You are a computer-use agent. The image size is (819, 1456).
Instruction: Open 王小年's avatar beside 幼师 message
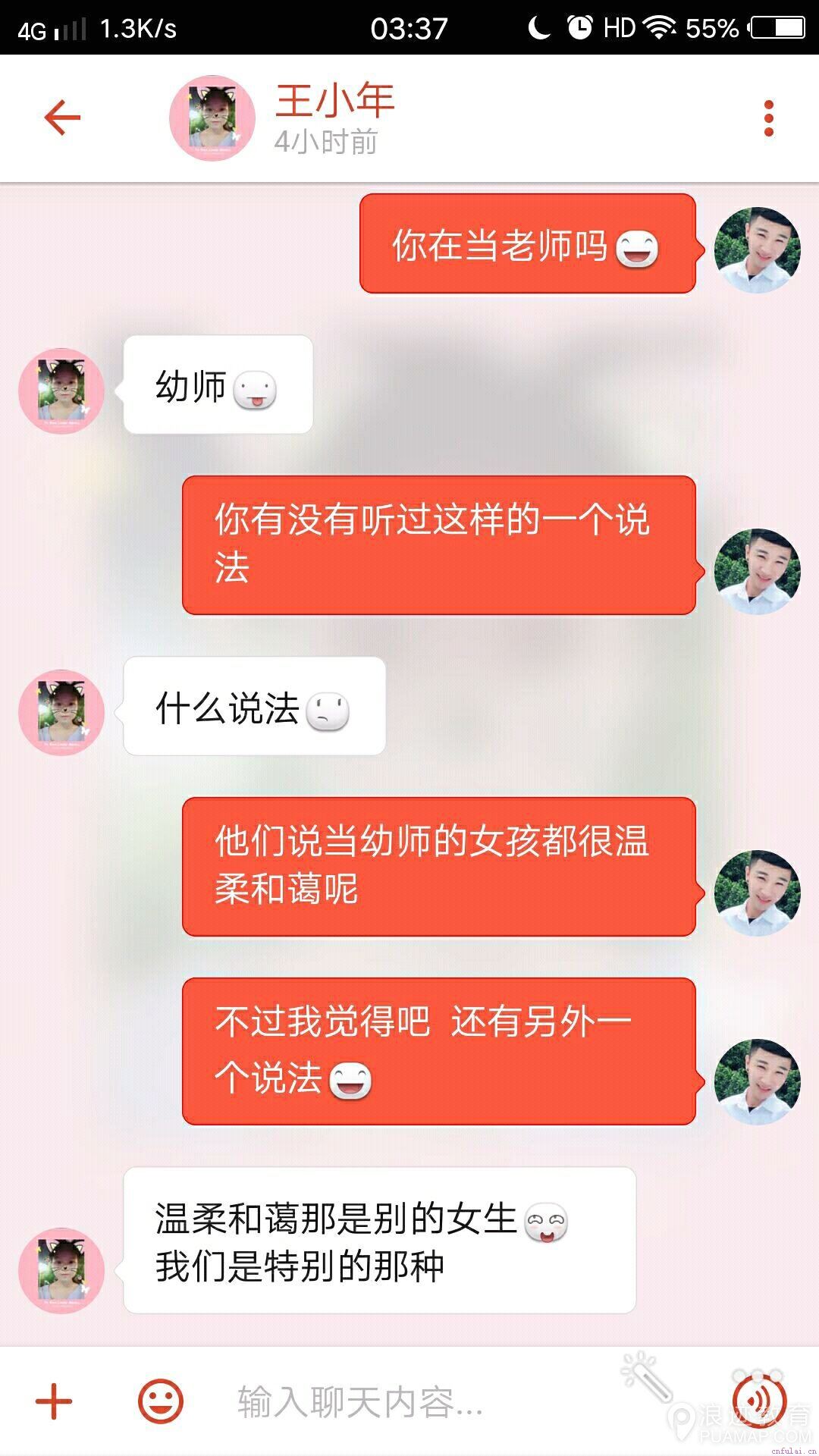click(x=61, y=391)
